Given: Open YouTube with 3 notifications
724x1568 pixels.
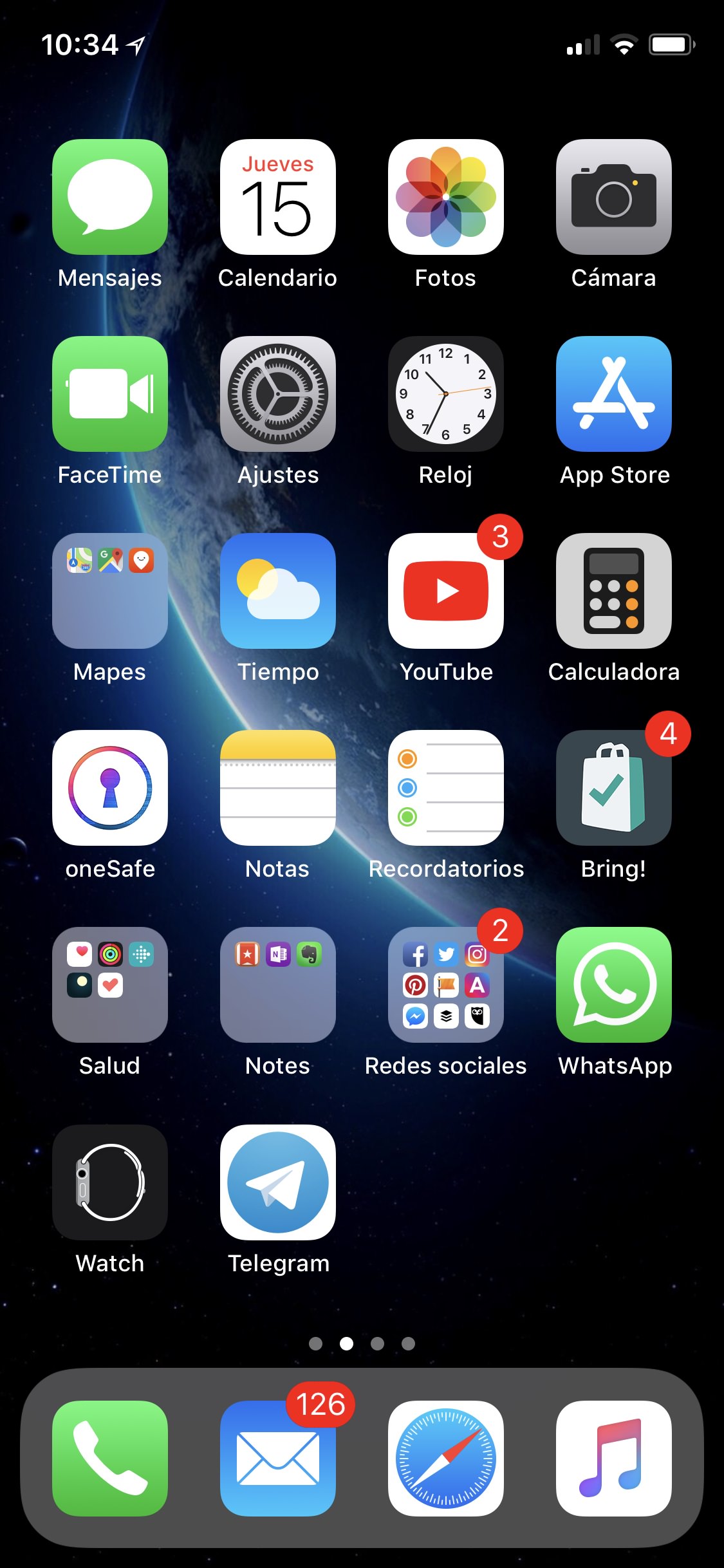Looking at the screenshot, I should tap(446, 591).
